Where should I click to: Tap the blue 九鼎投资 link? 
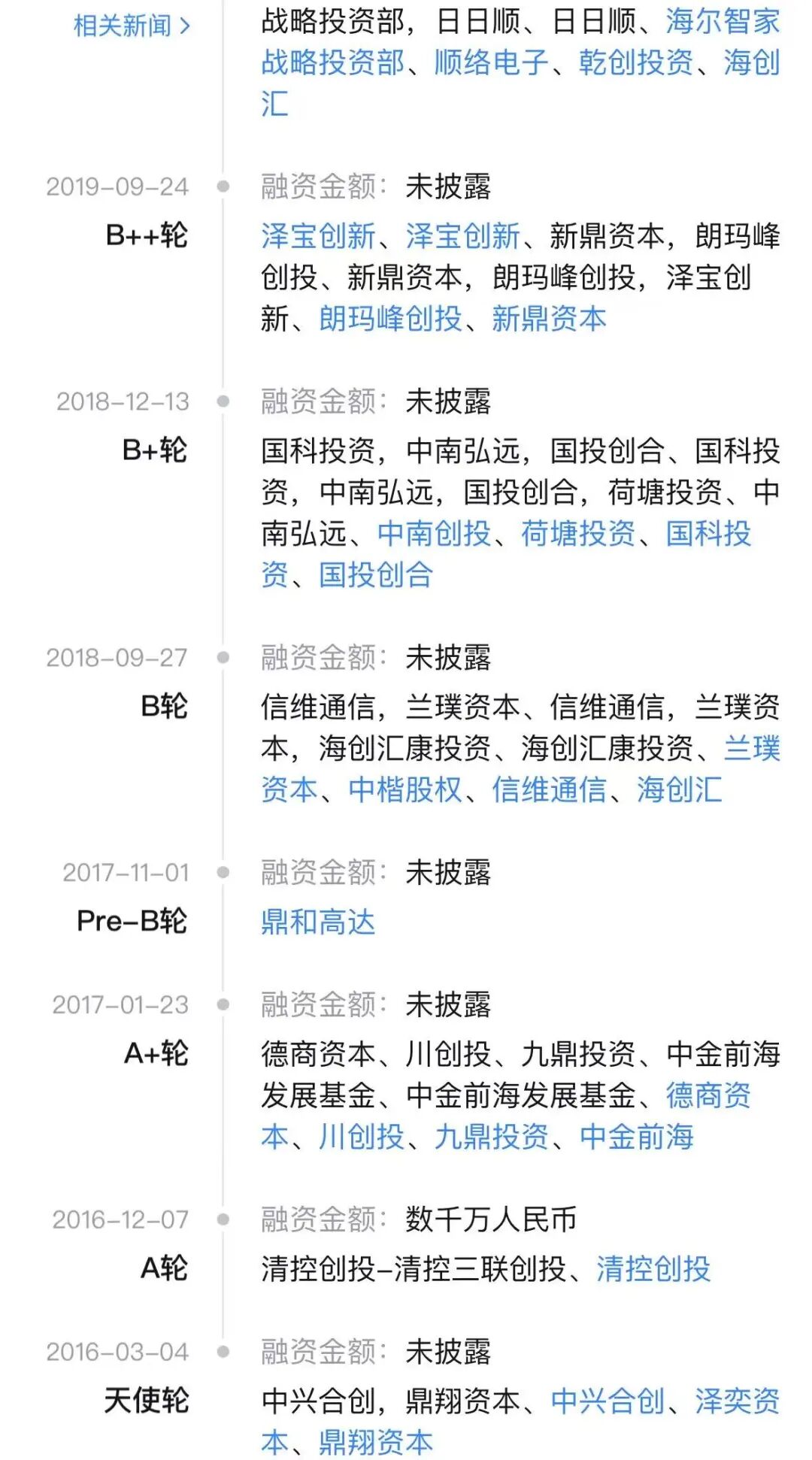click(492, 1137)
